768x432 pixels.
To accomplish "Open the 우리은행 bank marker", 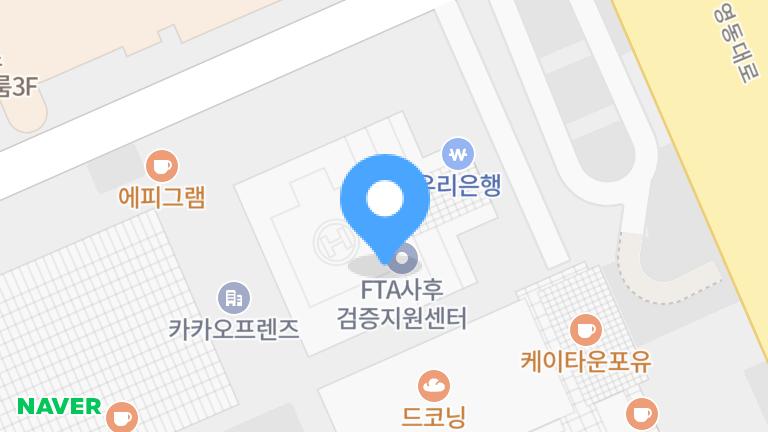I will pos(459,154).
